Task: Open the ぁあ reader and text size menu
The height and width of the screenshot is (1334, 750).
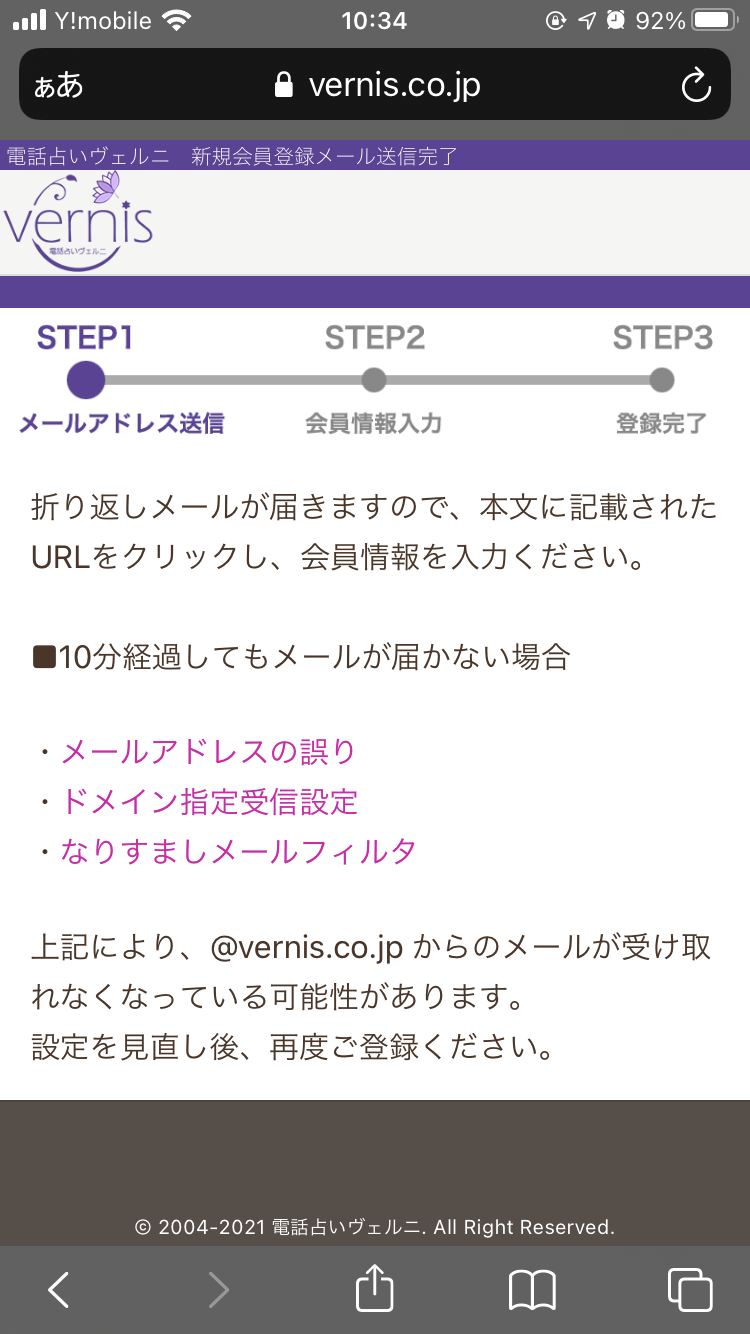Action: pos(58,85)
